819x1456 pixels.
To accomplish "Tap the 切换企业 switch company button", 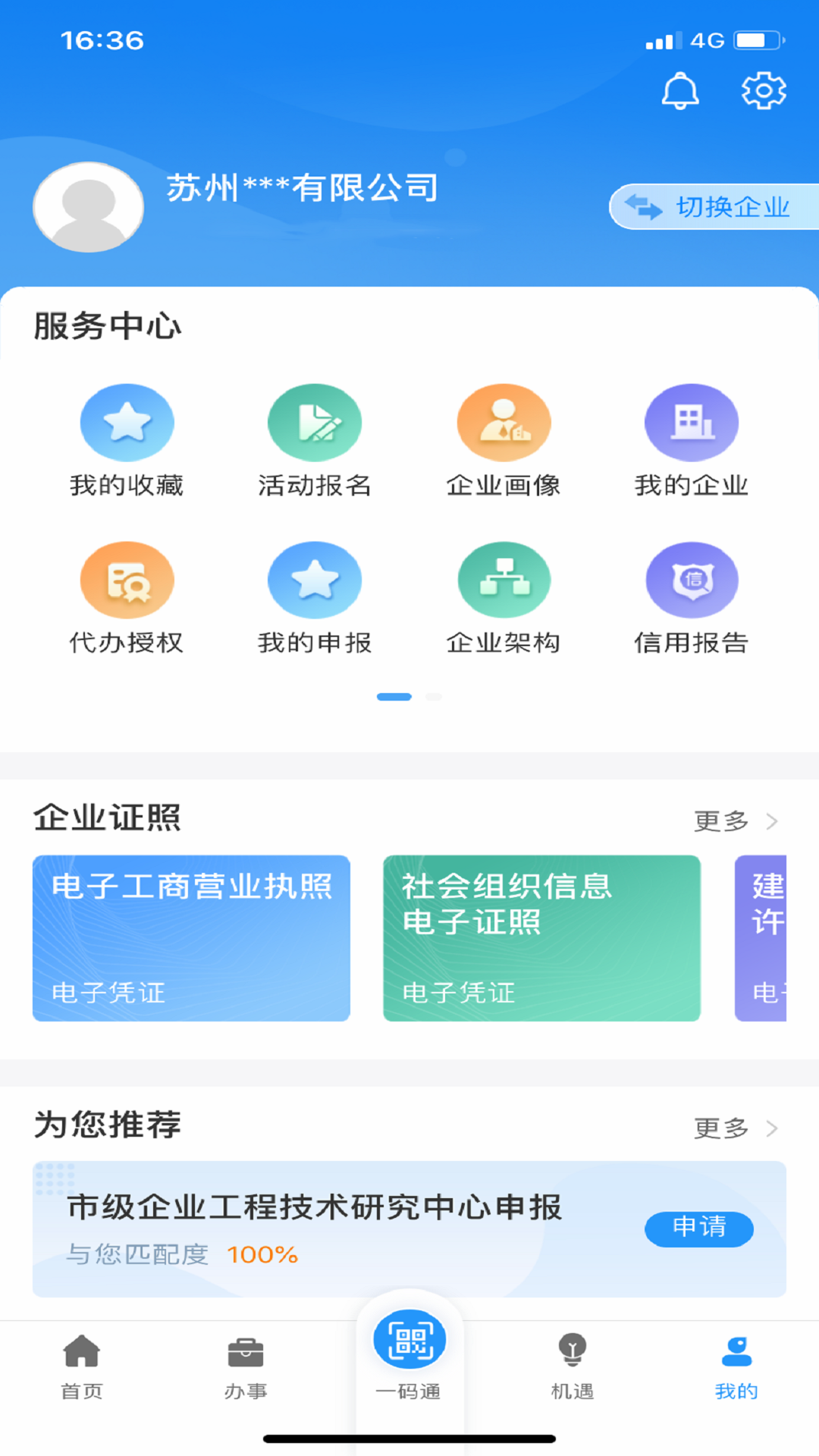I will click(x=714, y=206).
